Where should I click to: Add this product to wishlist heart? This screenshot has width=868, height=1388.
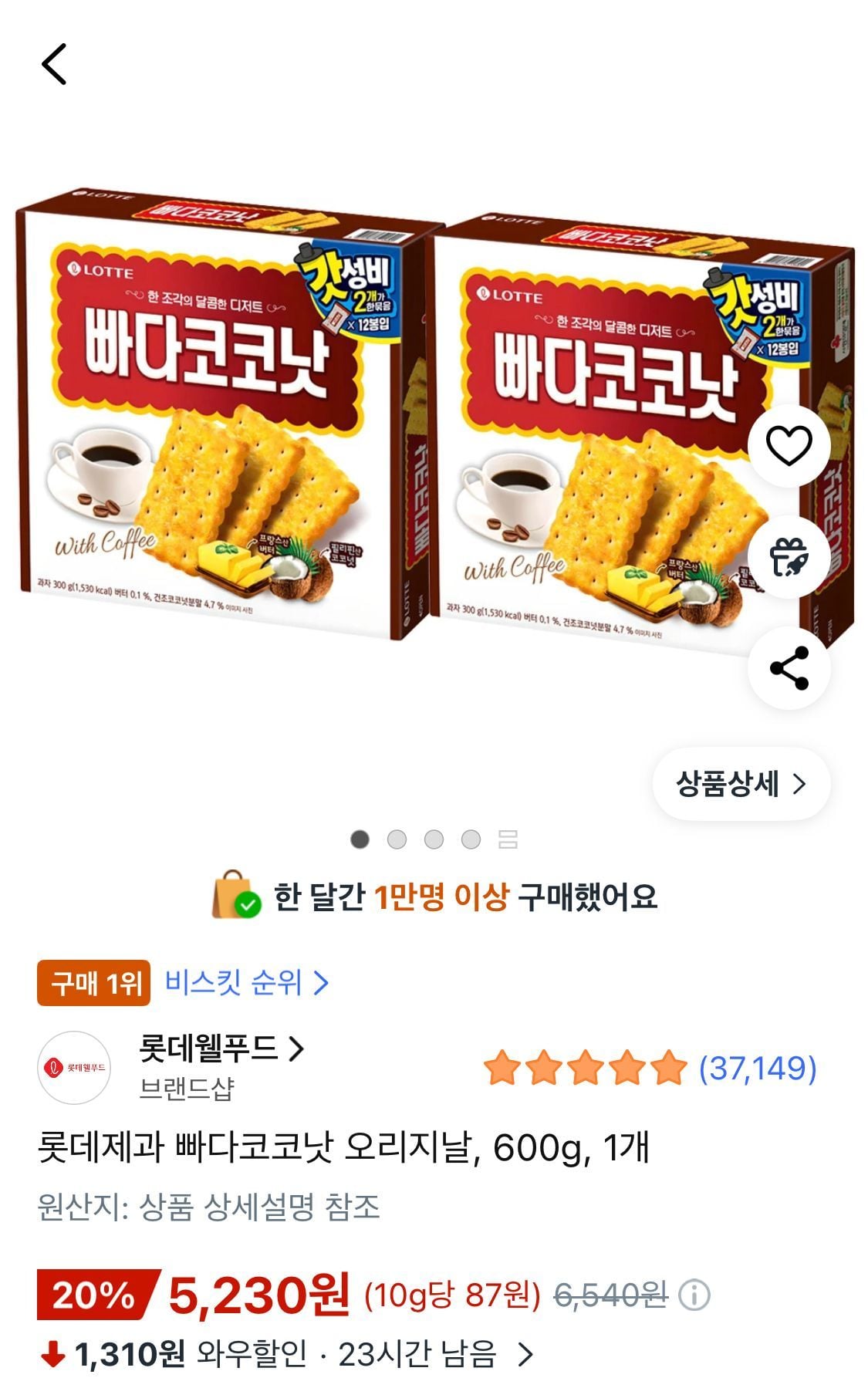click(789, 445)
